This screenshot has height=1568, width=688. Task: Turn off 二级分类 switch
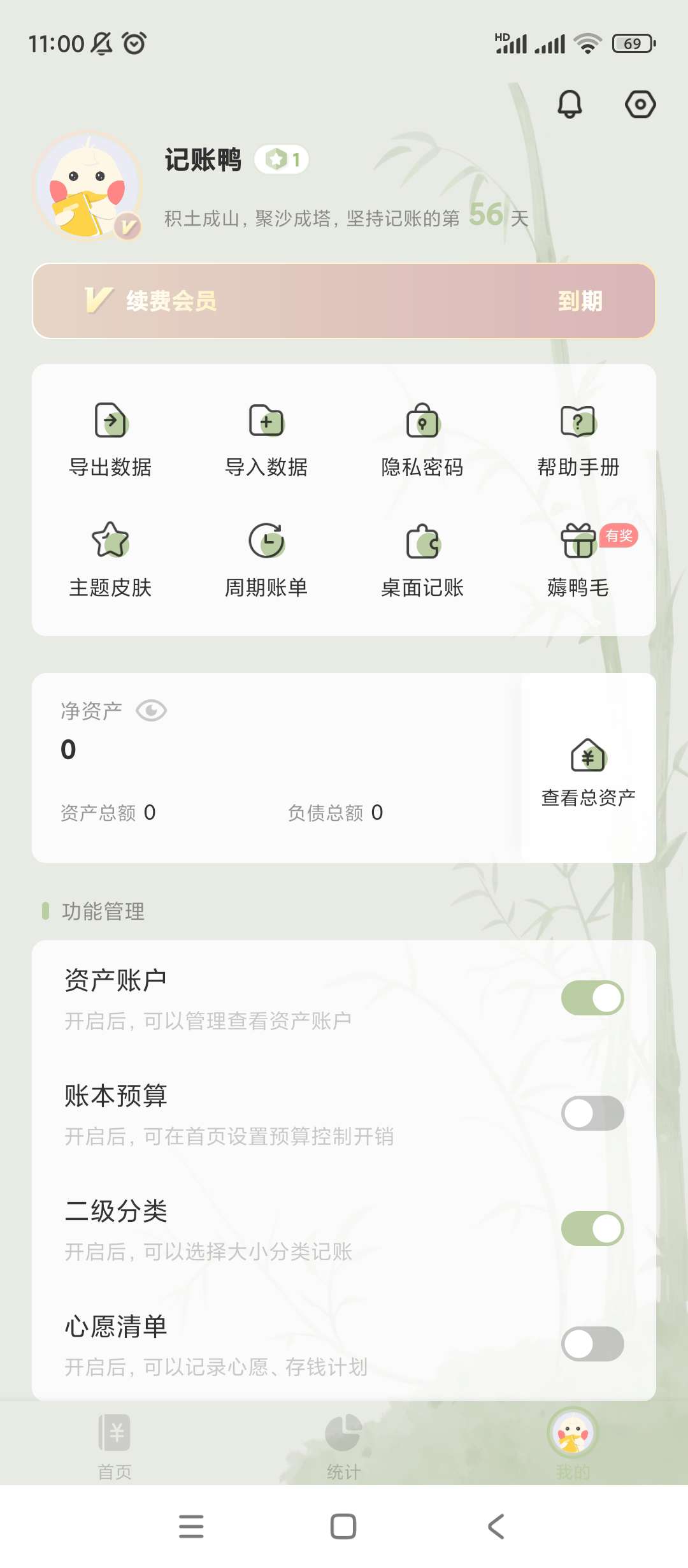pos(592,1229)
